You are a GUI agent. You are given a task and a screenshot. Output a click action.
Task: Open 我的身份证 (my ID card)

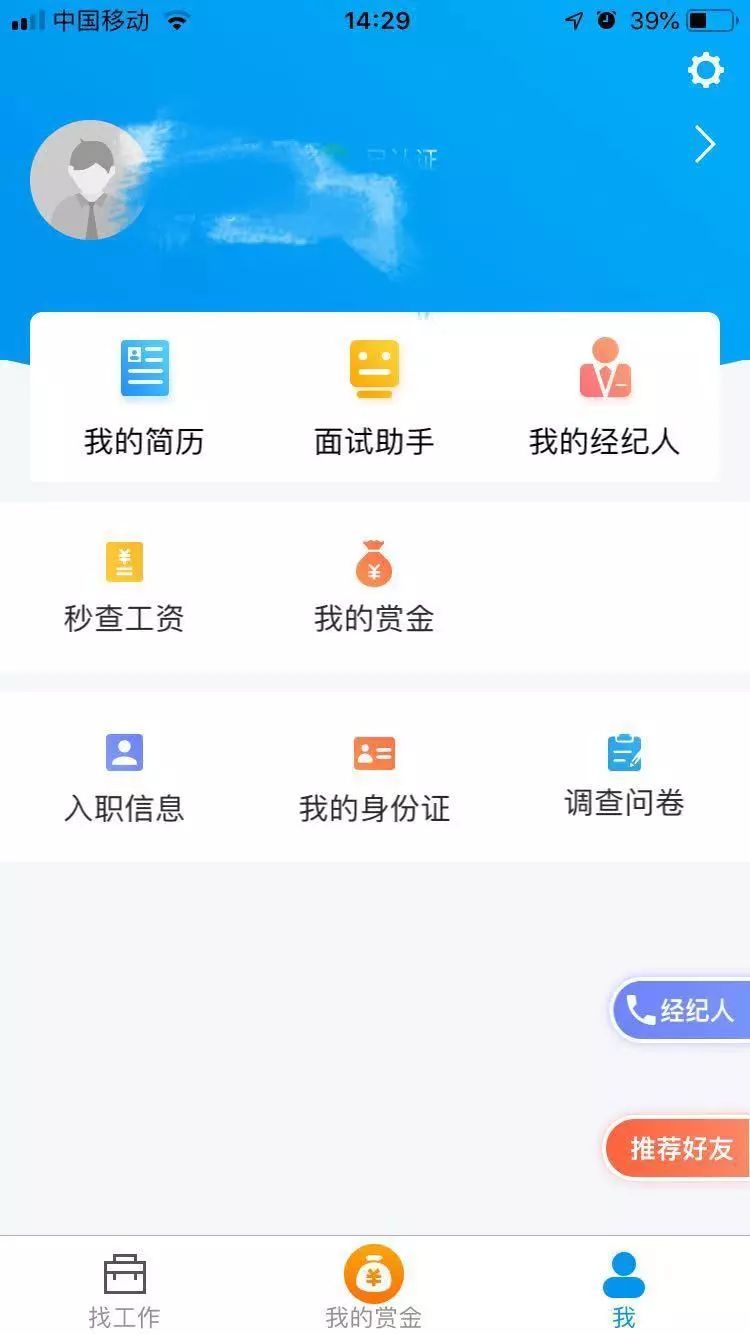pos(374,777)
